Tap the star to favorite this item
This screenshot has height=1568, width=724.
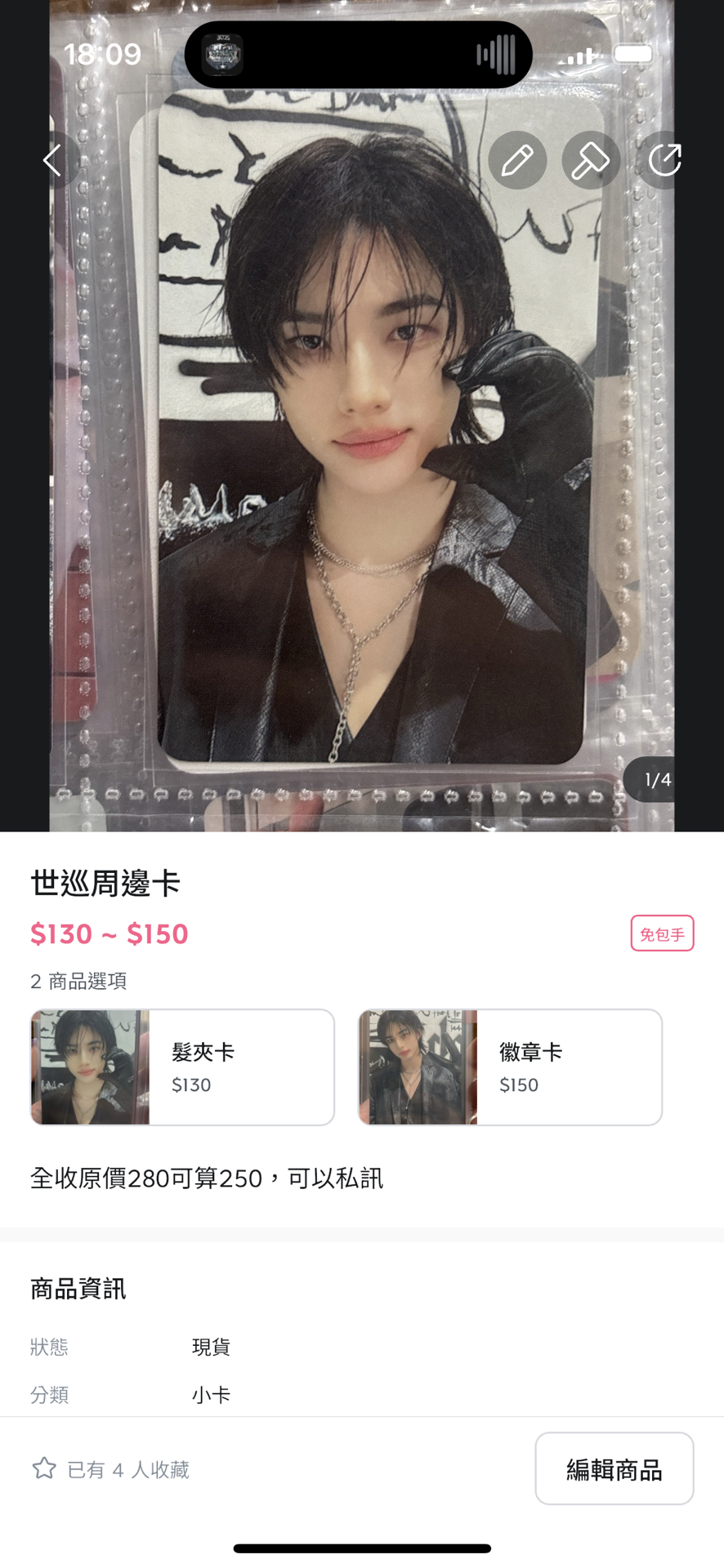tap(43, 1468)
